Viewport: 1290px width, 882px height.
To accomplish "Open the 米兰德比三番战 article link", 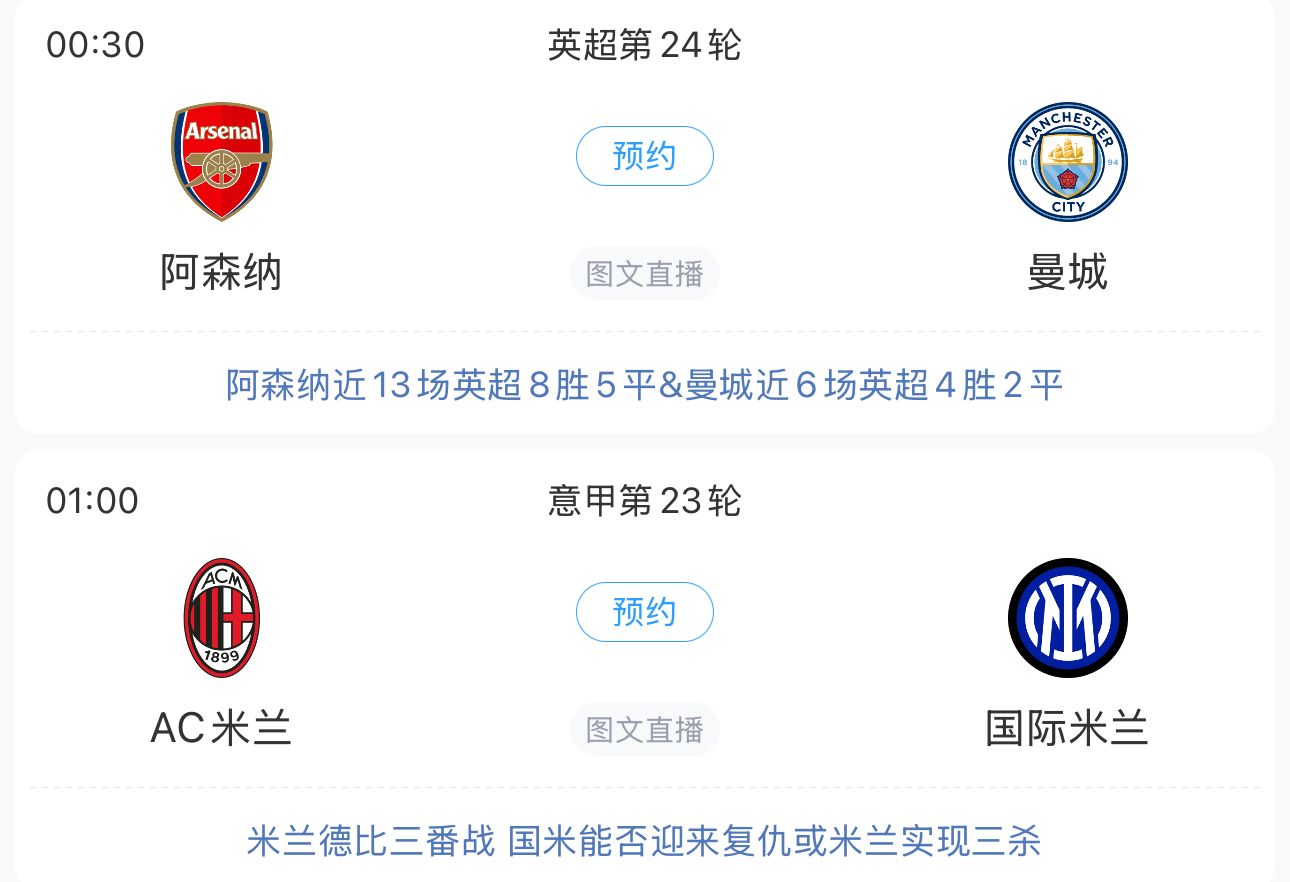I will (644, 841).
